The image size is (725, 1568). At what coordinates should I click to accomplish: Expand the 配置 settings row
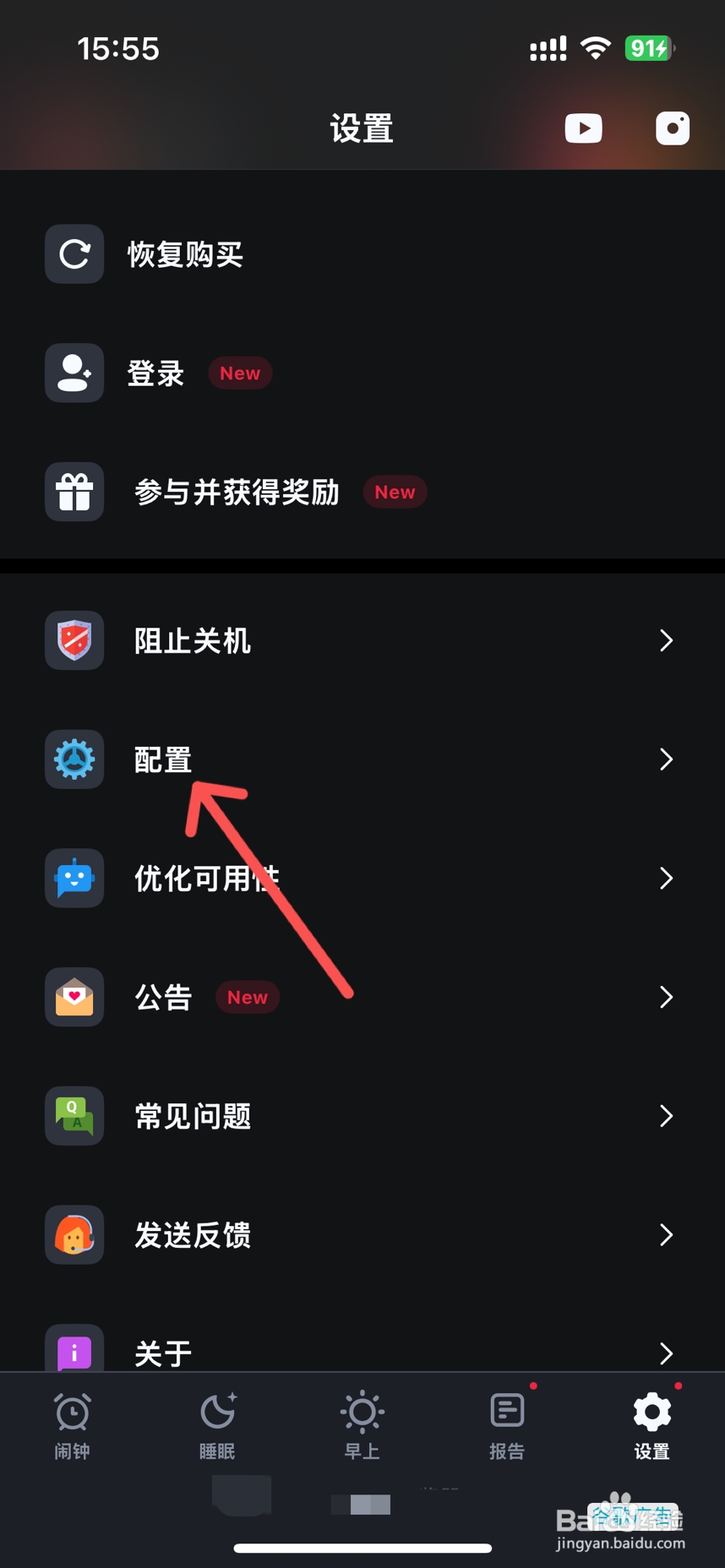pos(667,759)
